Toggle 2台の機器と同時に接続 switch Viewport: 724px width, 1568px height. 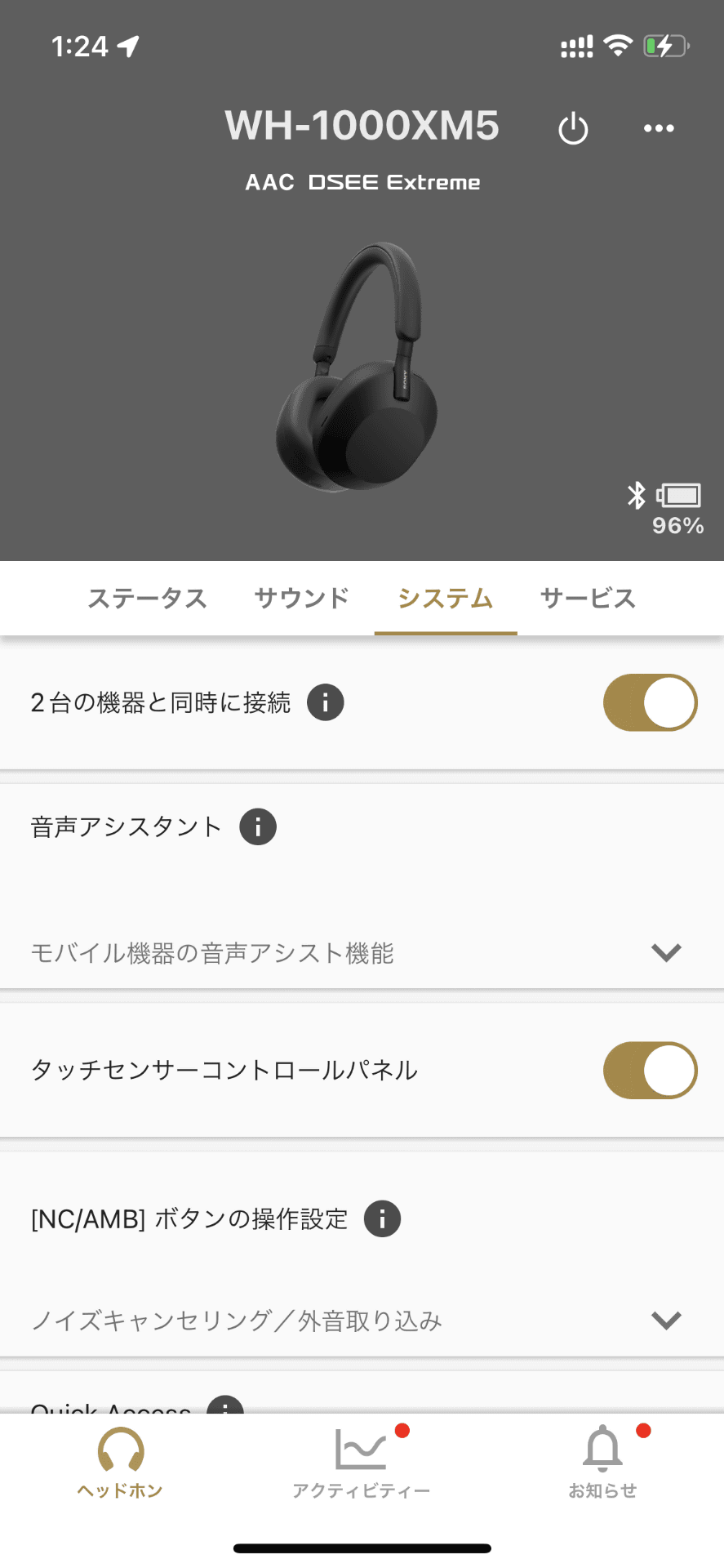[x=650, y=702]
